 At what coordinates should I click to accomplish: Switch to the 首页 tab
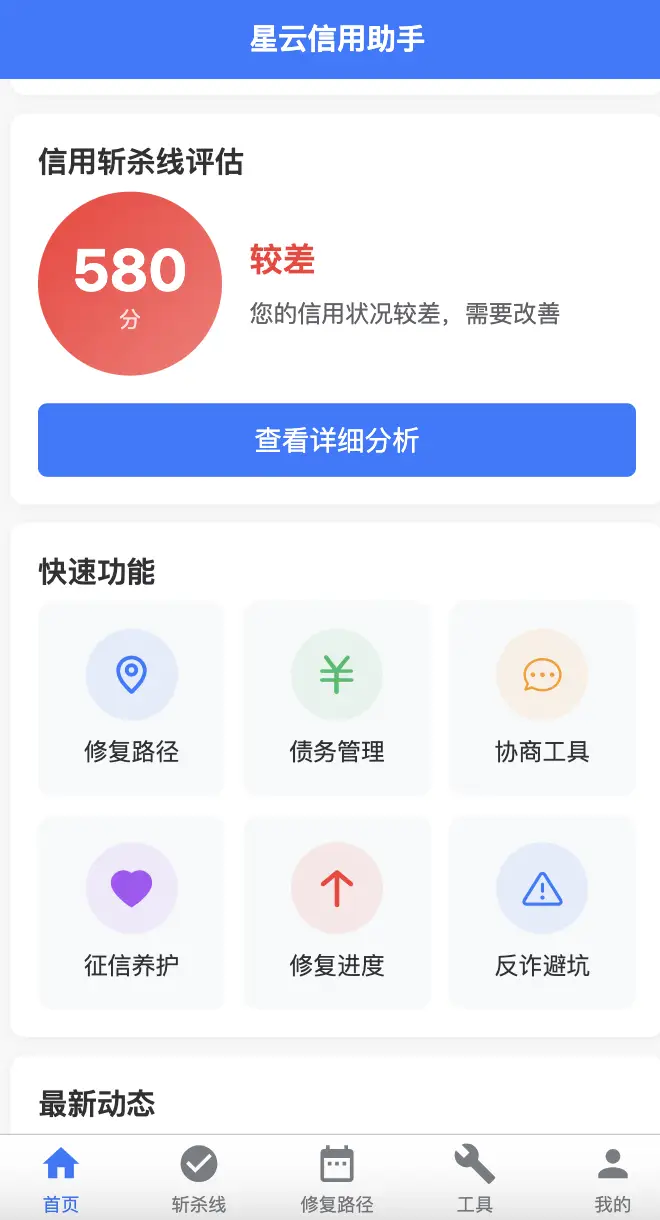61,1178
